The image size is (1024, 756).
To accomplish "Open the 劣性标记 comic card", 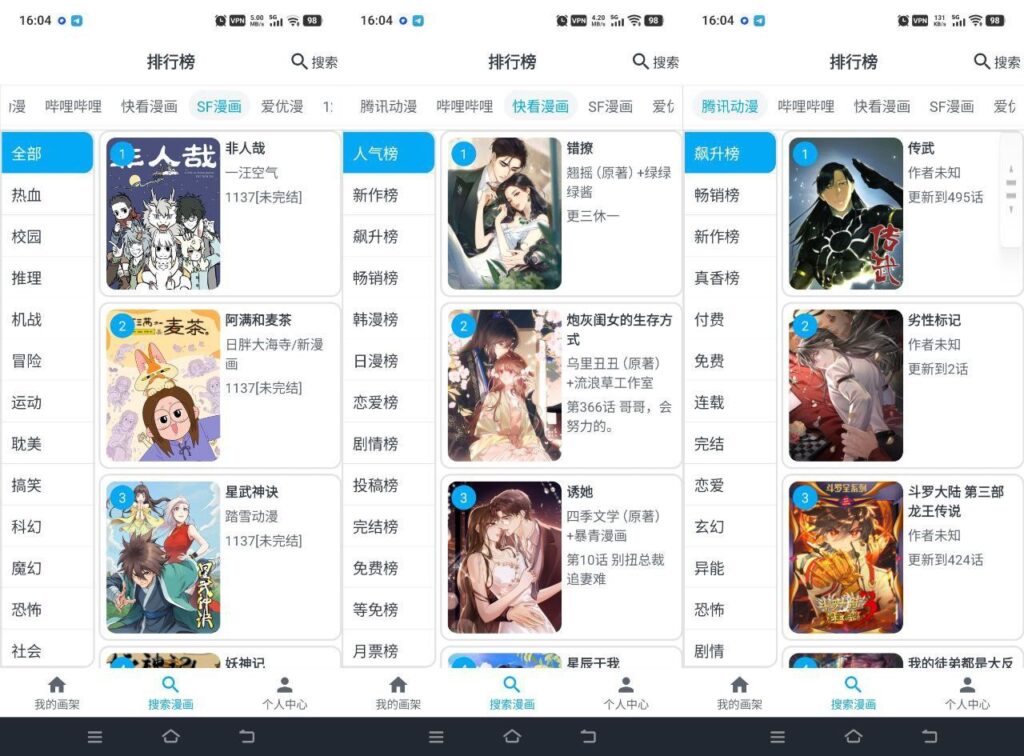I will click(902, 385).
